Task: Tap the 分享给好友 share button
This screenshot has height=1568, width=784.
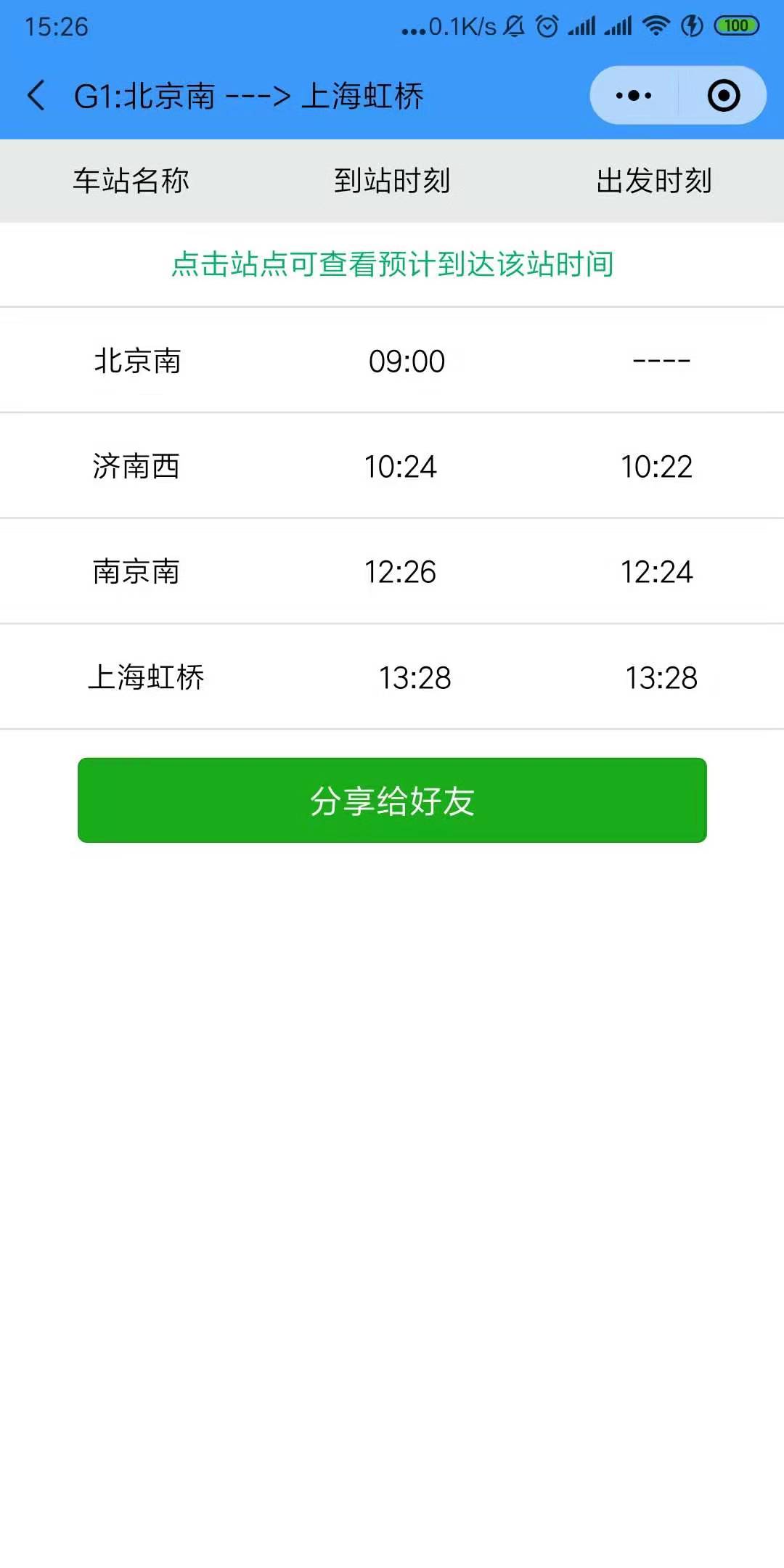Action: pyautogui.click(x=392, y=800)
